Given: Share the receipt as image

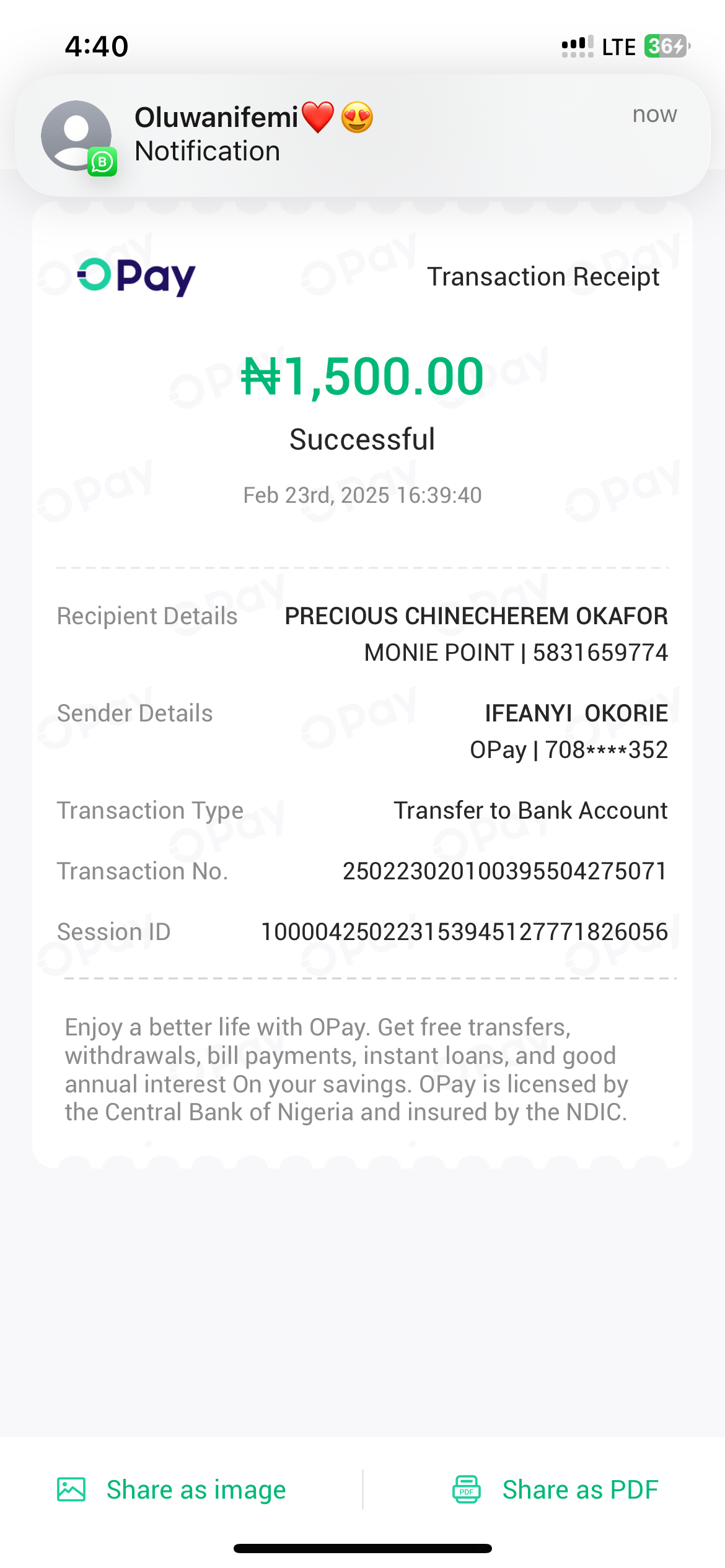Looking at the screenshot, I should click(x=172, y=1489).
